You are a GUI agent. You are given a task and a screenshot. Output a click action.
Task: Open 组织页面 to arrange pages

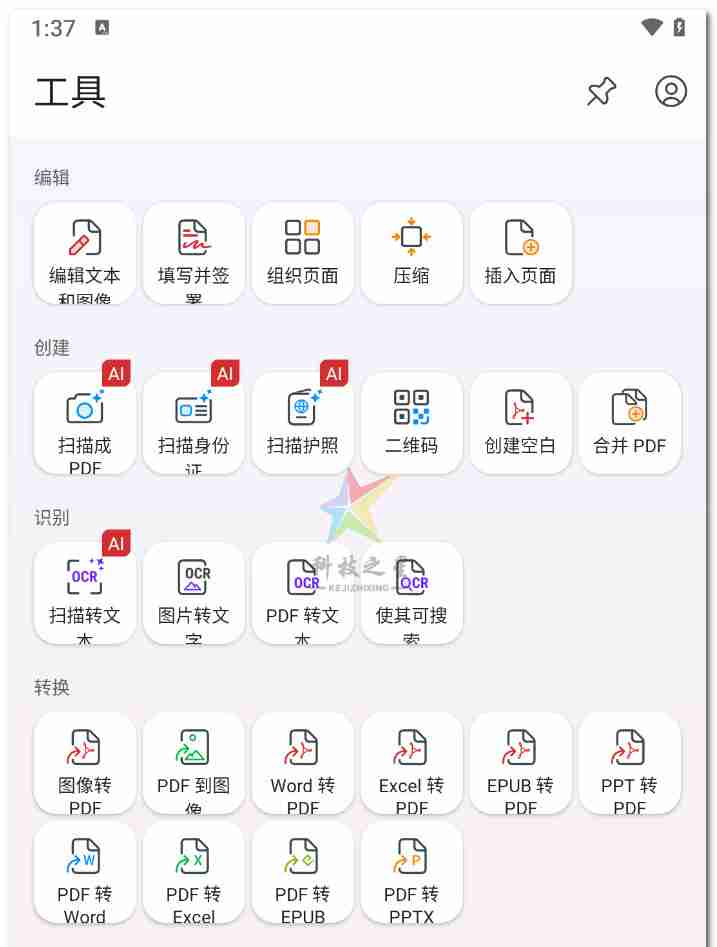pyautogui.click(x=303, y=253)
